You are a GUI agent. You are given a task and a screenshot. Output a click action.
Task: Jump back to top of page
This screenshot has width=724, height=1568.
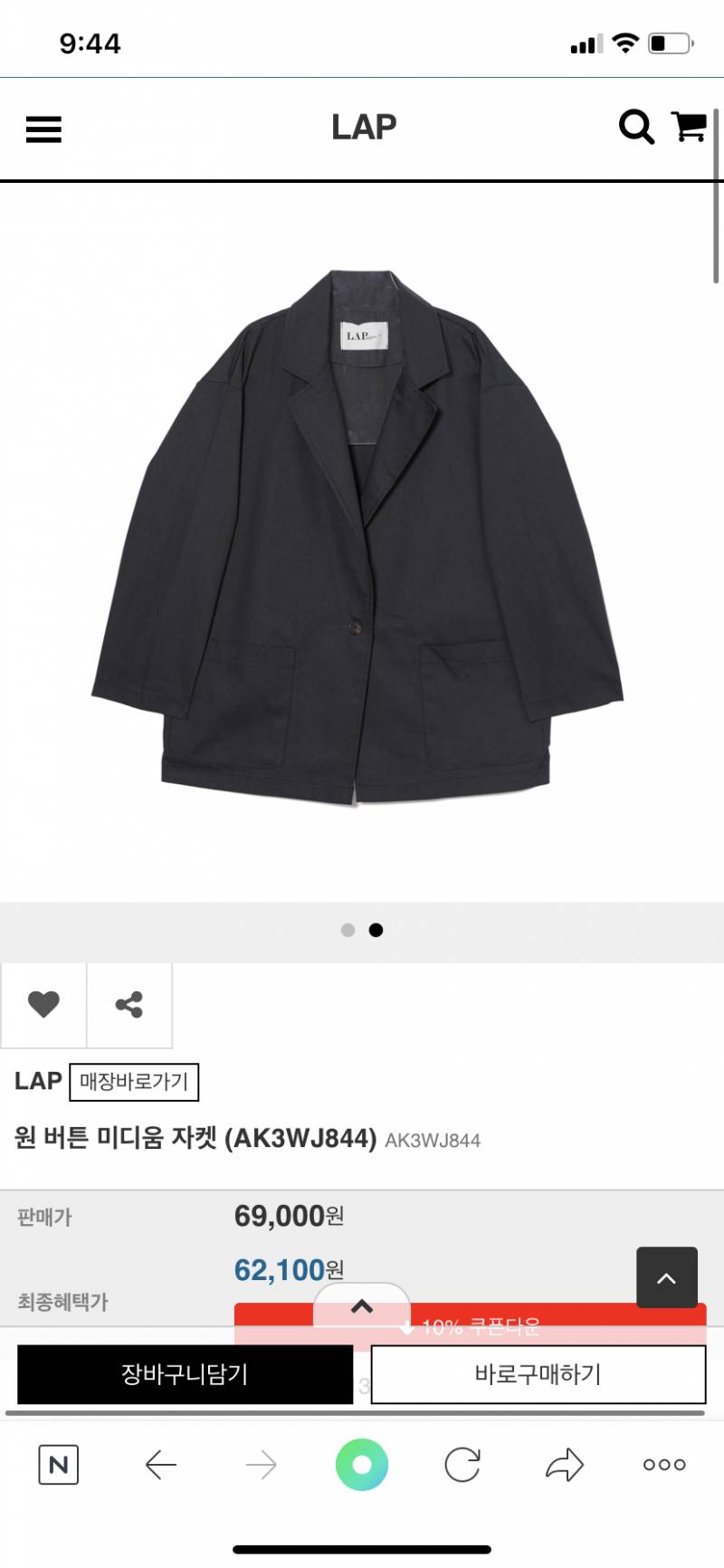[x=666, y=1277]
